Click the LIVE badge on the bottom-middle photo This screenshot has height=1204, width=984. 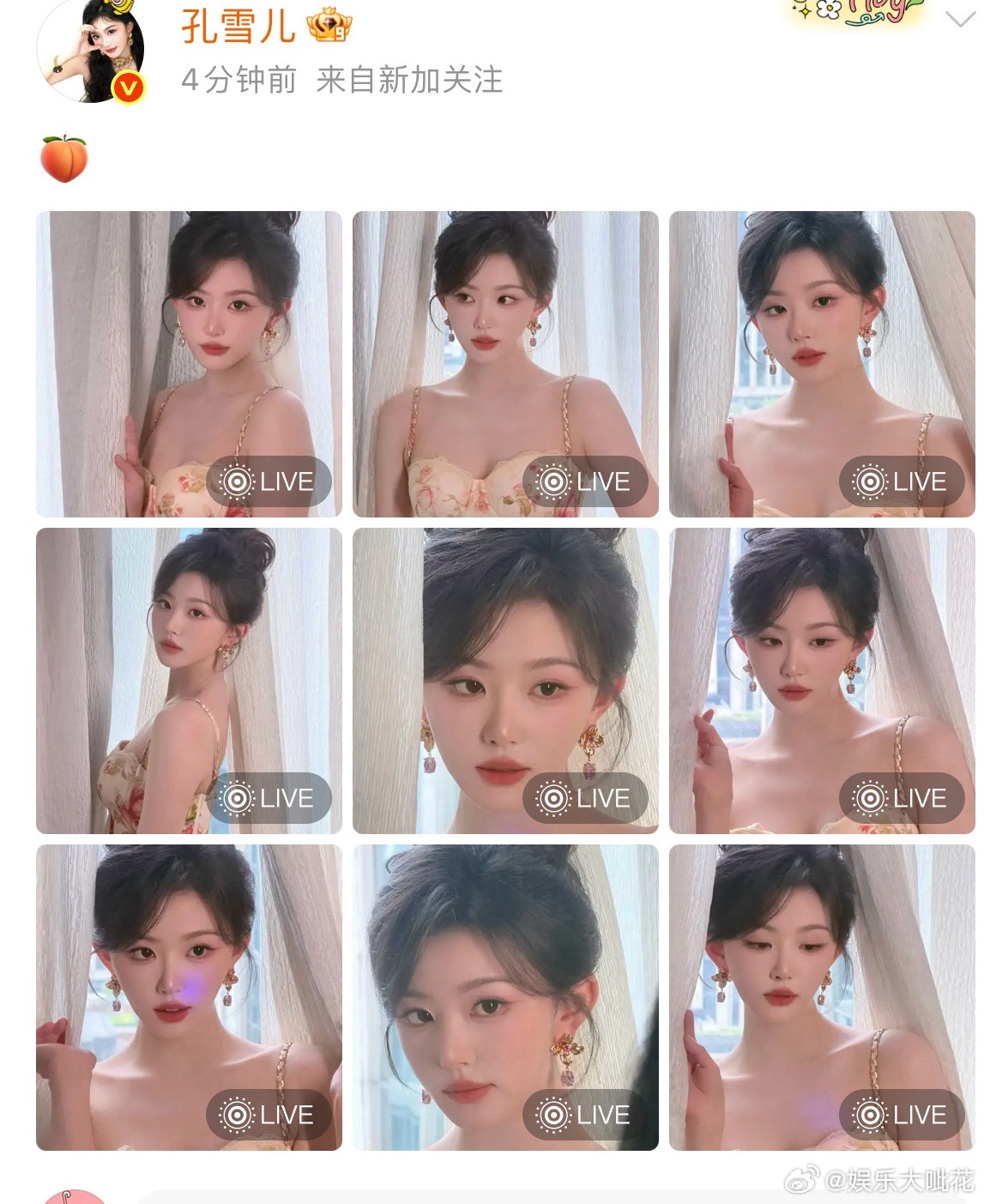[x=584, y=1116]
